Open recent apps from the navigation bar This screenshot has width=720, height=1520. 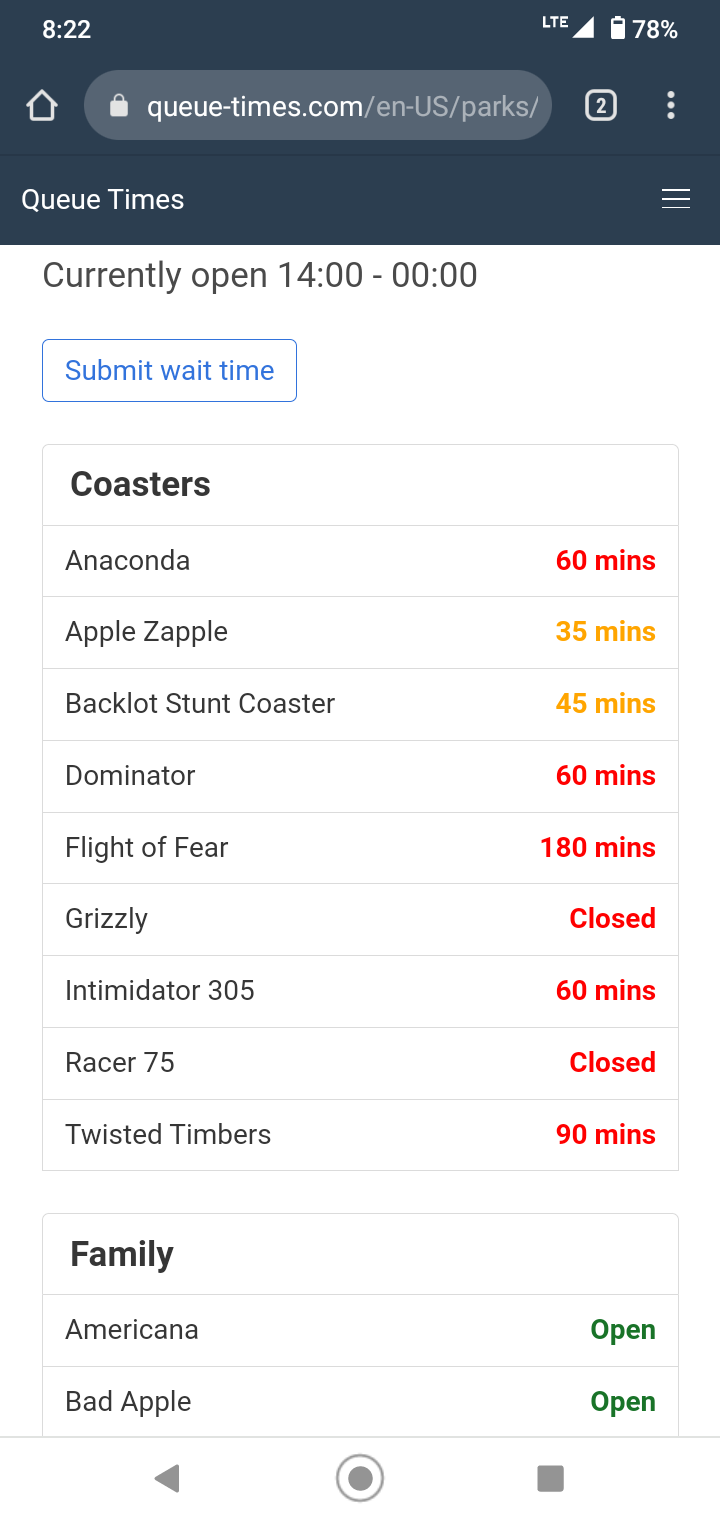(550, 1478)
